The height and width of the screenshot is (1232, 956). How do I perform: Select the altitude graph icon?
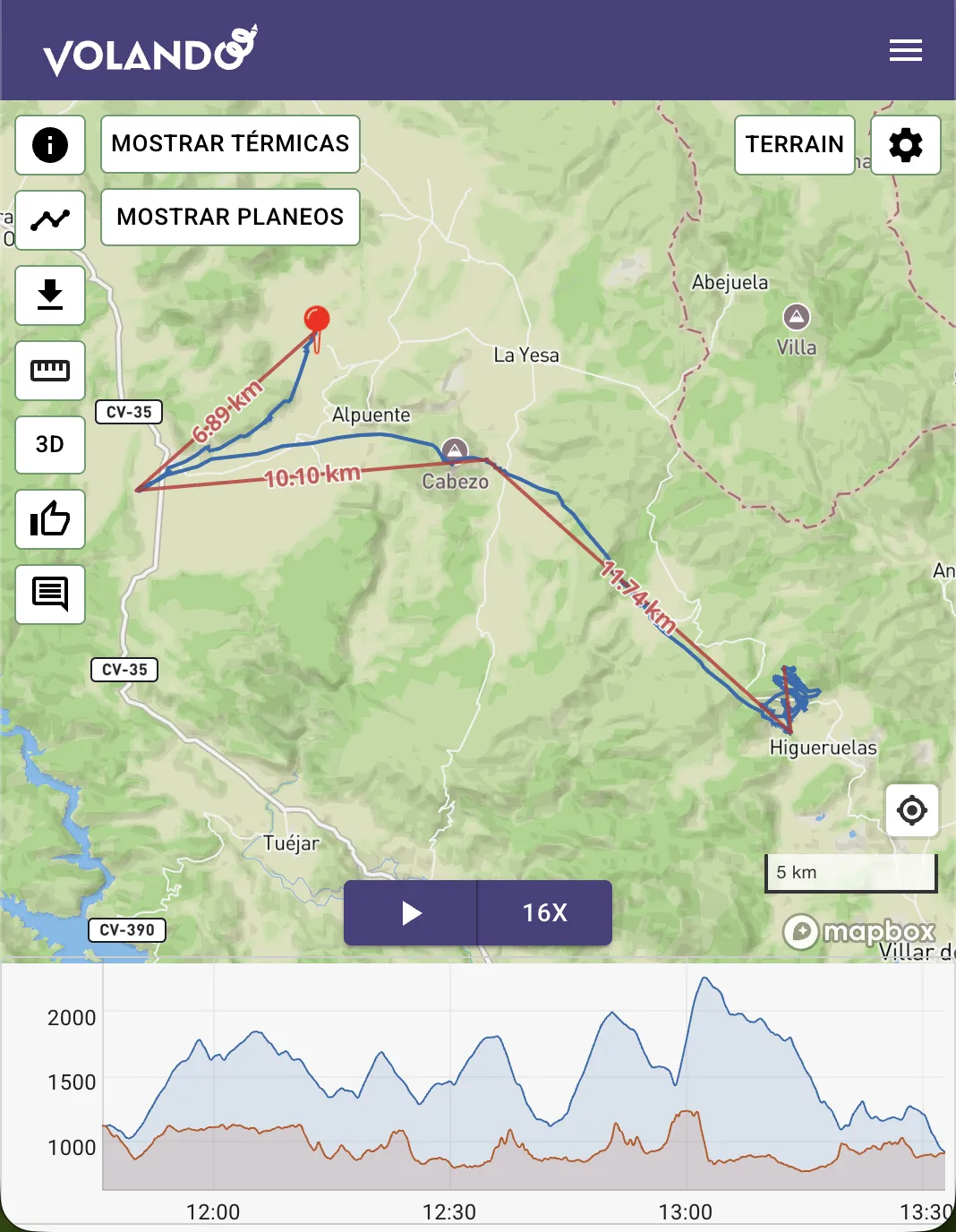pos(49,219)
